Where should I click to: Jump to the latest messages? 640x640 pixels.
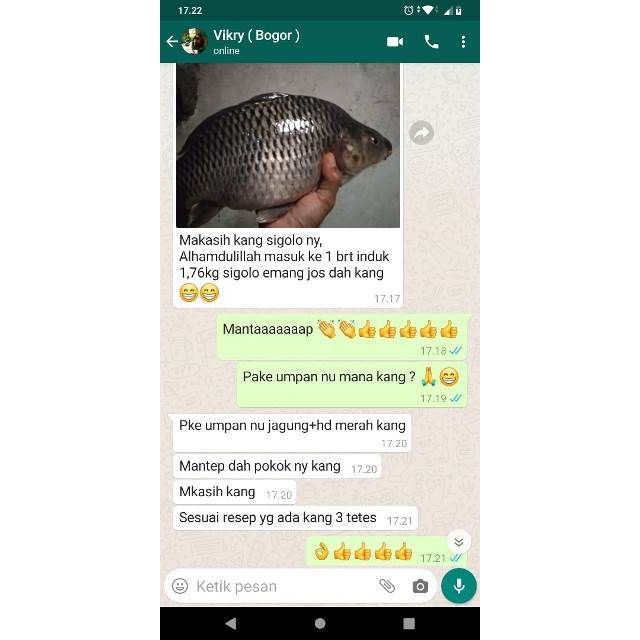point(458,542)
